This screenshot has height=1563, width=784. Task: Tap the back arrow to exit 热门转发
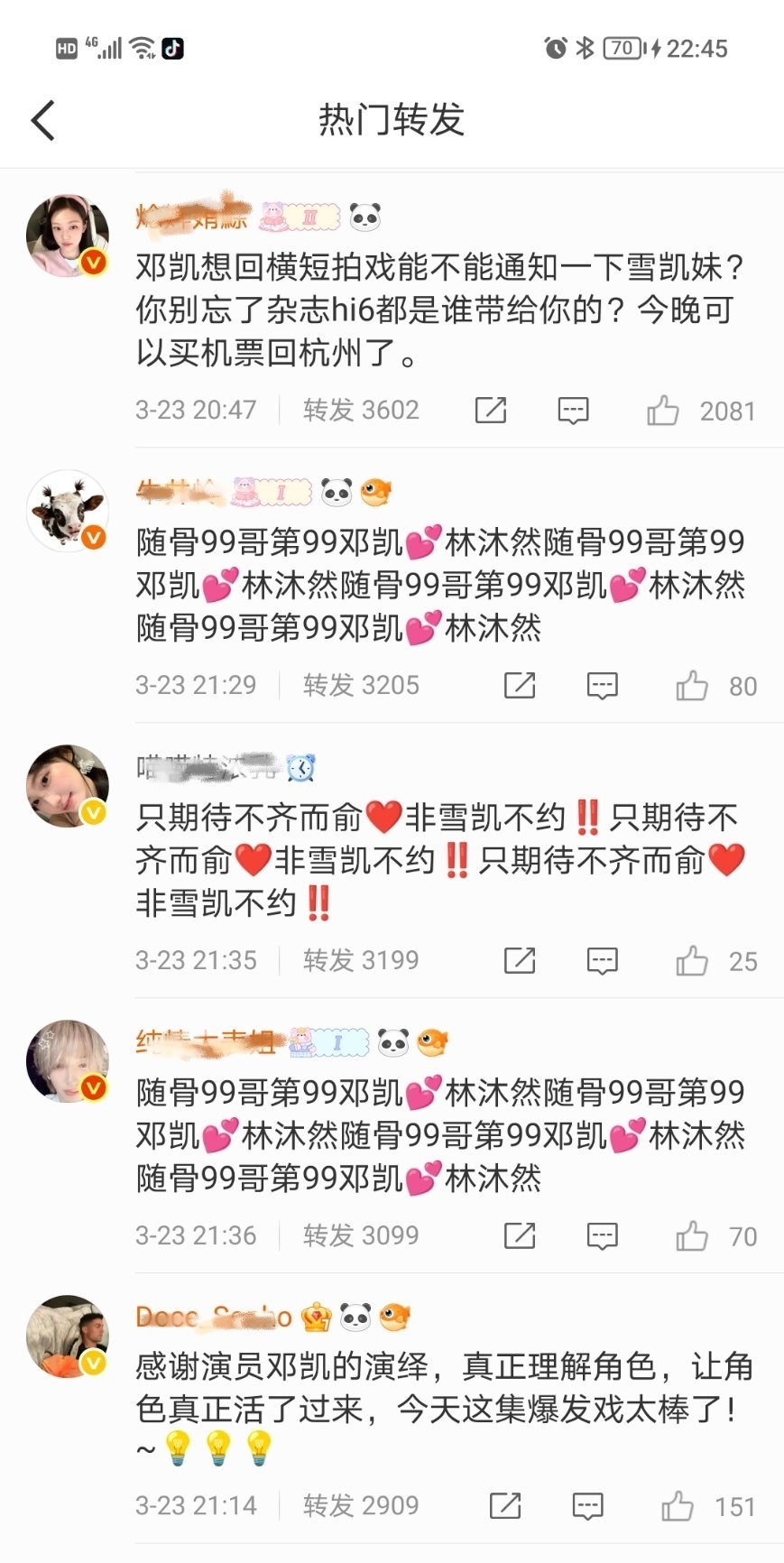coord(42,120)
